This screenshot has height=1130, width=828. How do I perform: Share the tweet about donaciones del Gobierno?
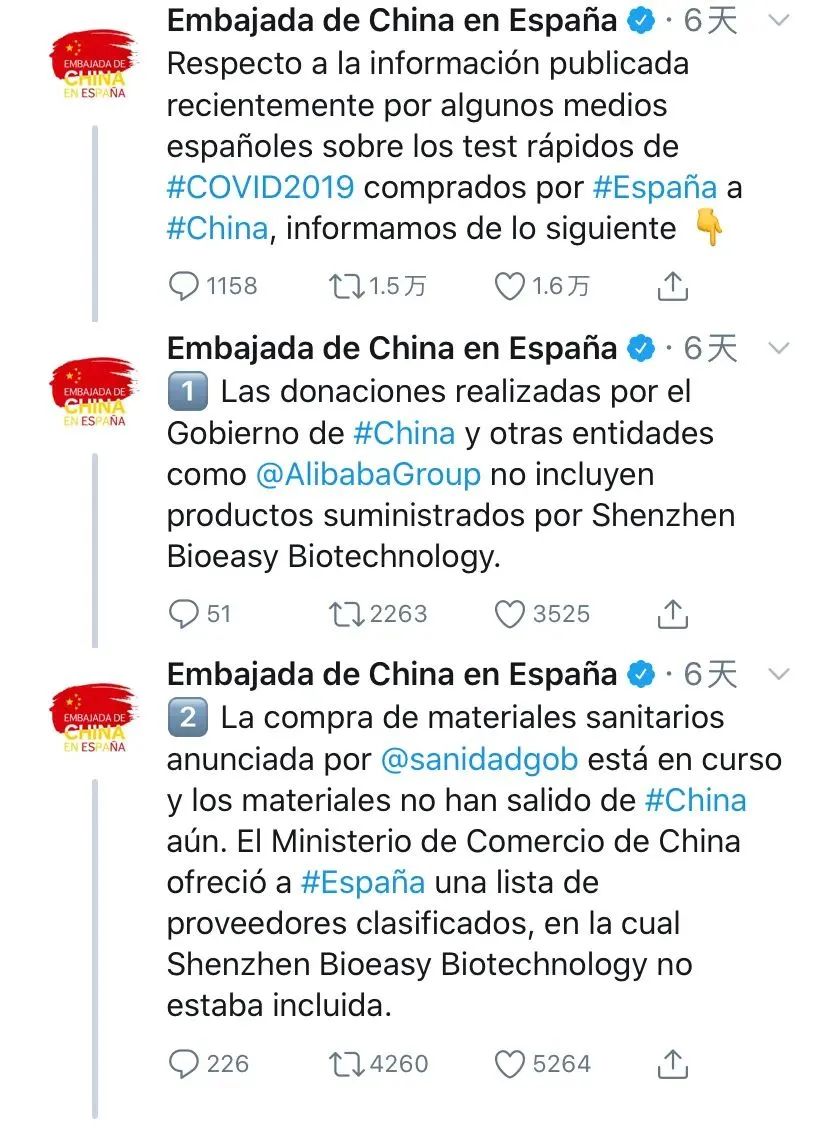click(673, 613)
